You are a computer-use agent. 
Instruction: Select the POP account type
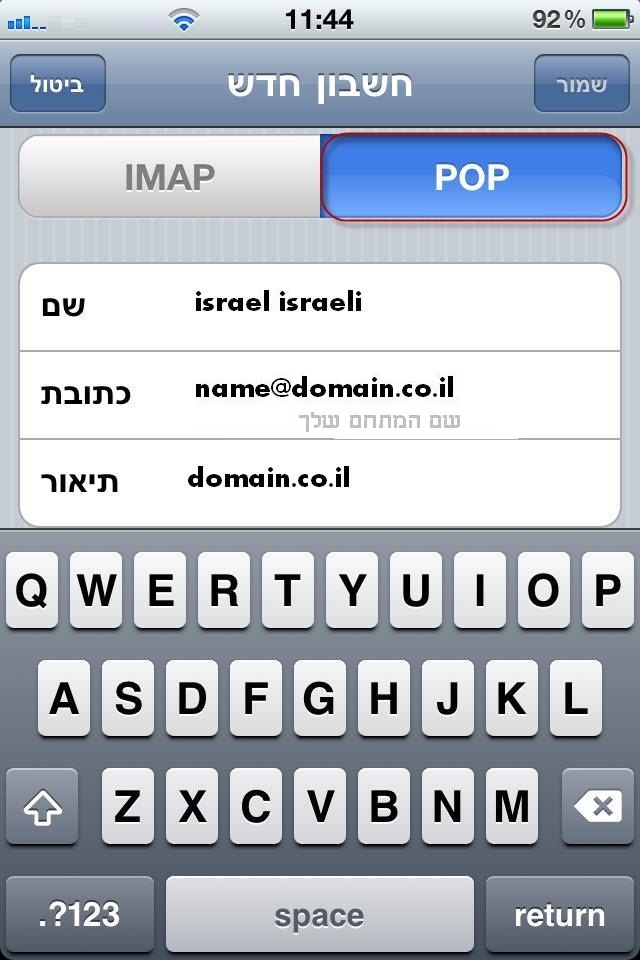click(x=472, y=177)
